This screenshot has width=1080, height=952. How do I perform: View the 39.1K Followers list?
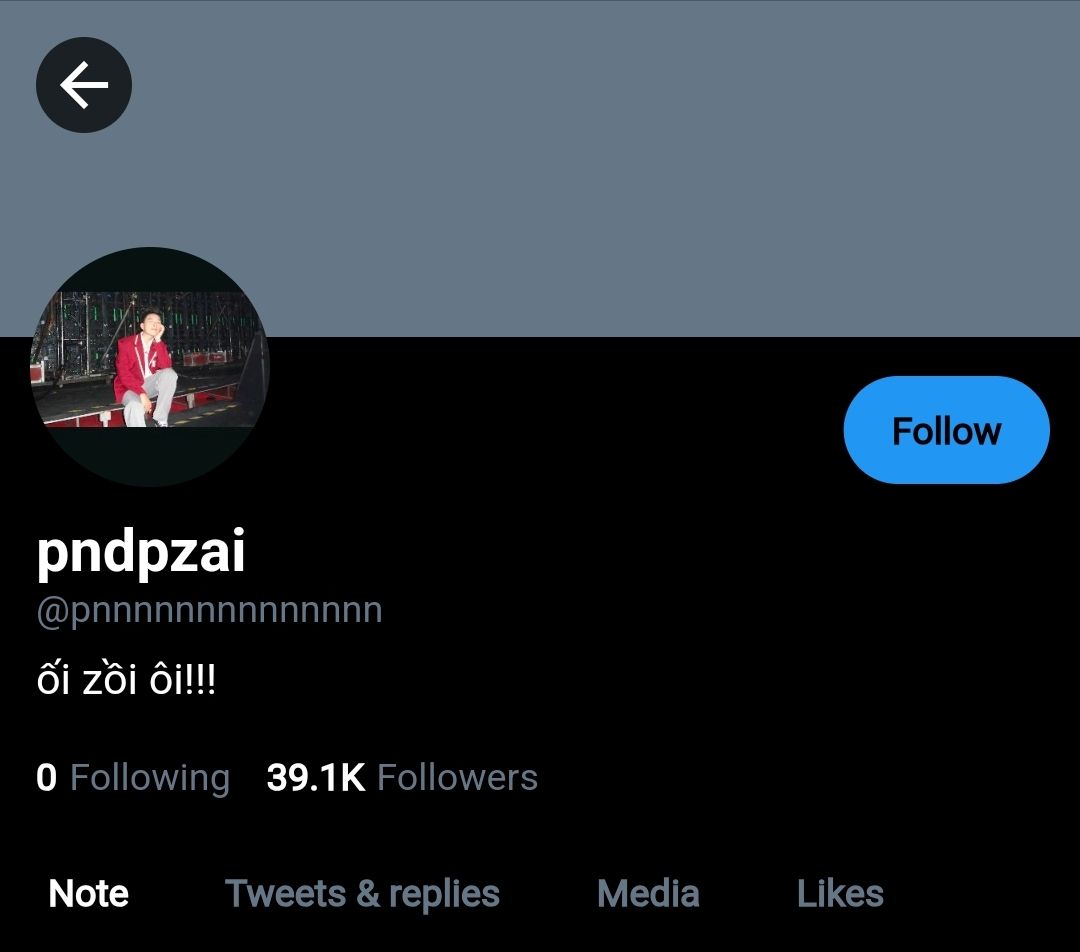[x=402, y=778]
